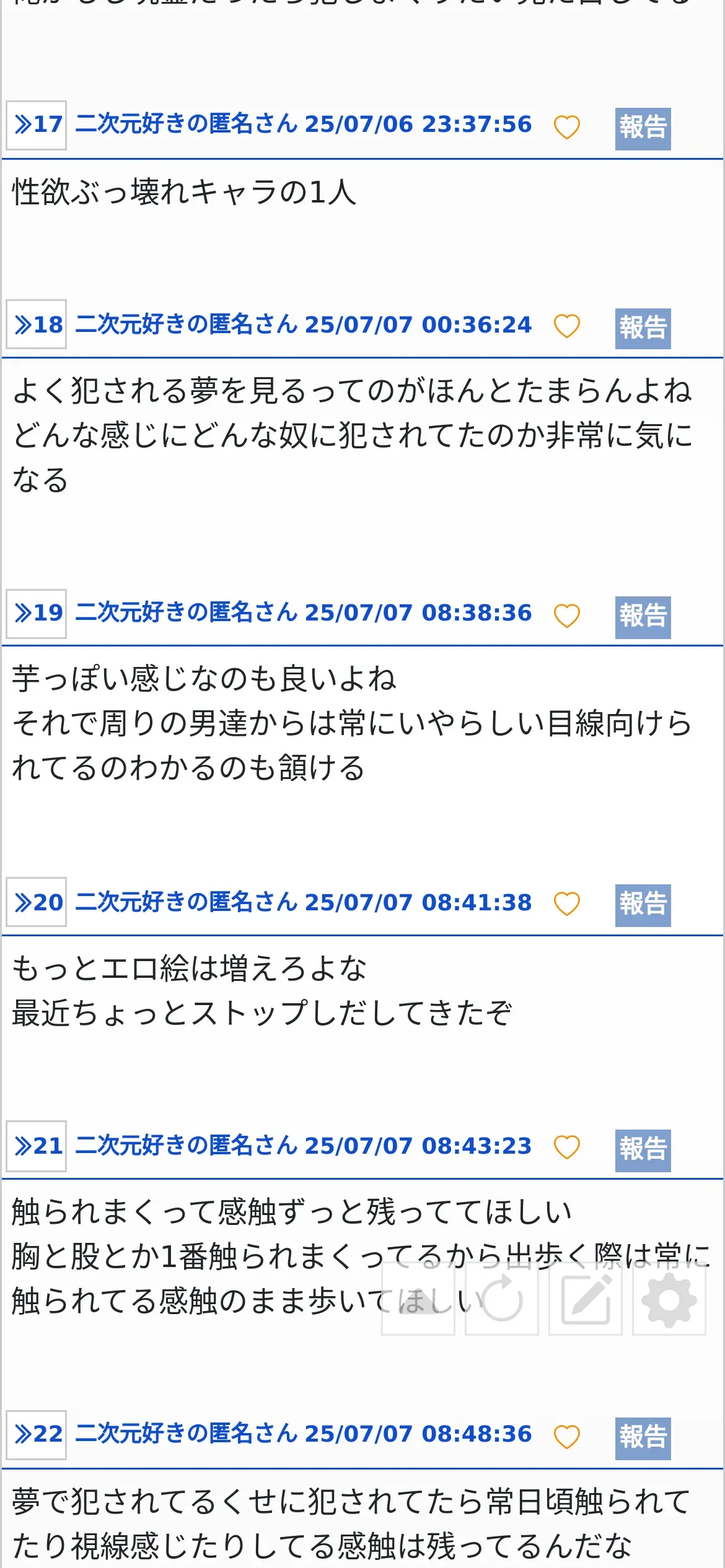The height and width of the screenshot is (1568, 725).
Task: Report comment 20 with the 報告 button
Action: tap(643, 905)
